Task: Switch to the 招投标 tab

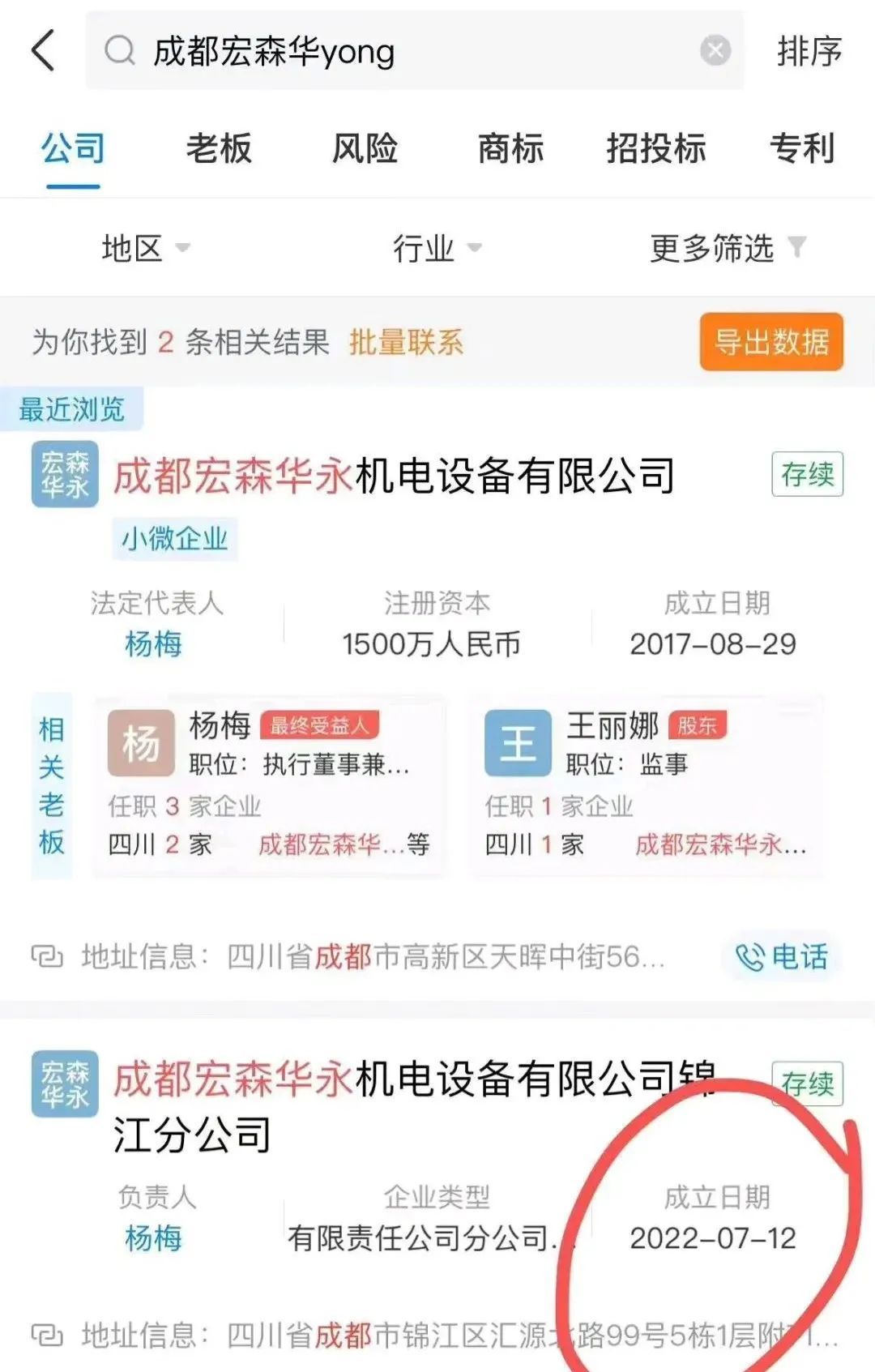Action: click(x=656, y=149)
